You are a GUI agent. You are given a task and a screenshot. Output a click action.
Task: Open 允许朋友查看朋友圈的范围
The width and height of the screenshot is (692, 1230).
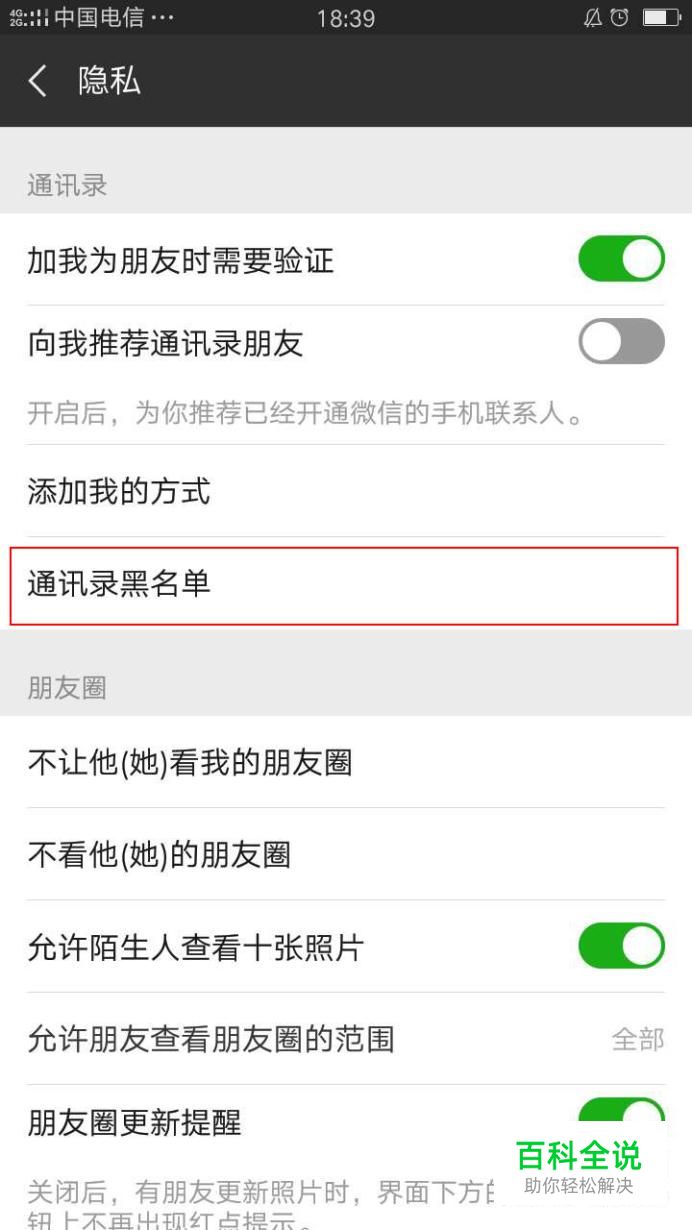tap(345, 1039)
